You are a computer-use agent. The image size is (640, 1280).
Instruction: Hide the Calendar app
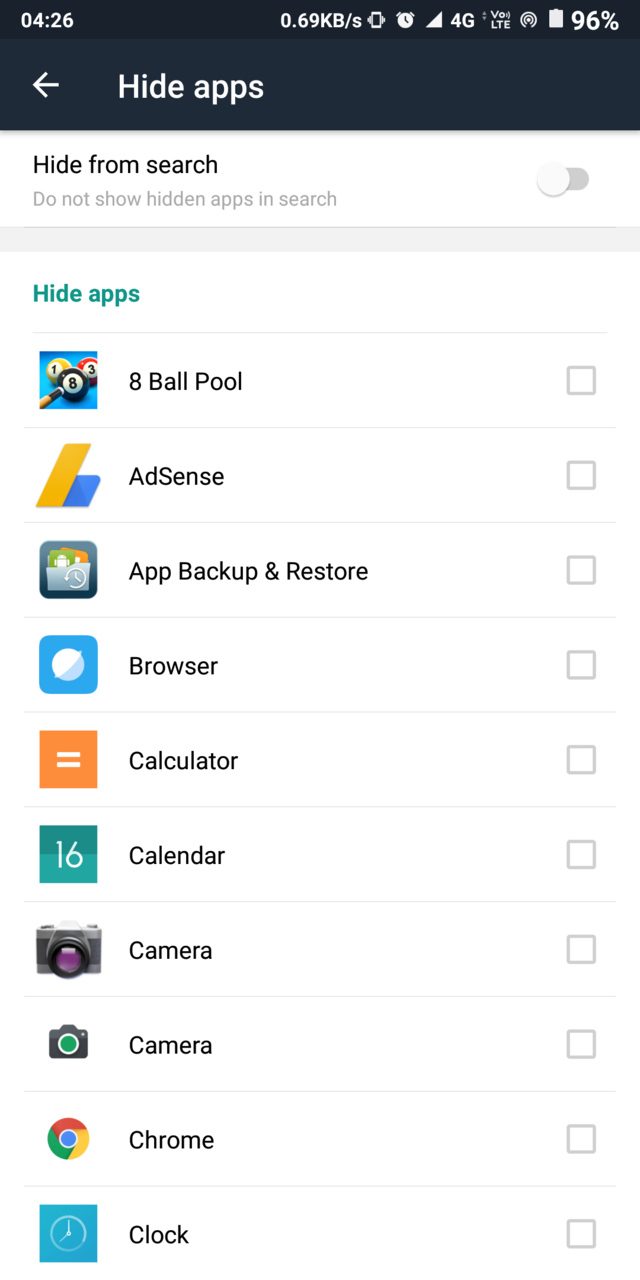(581, 855)
